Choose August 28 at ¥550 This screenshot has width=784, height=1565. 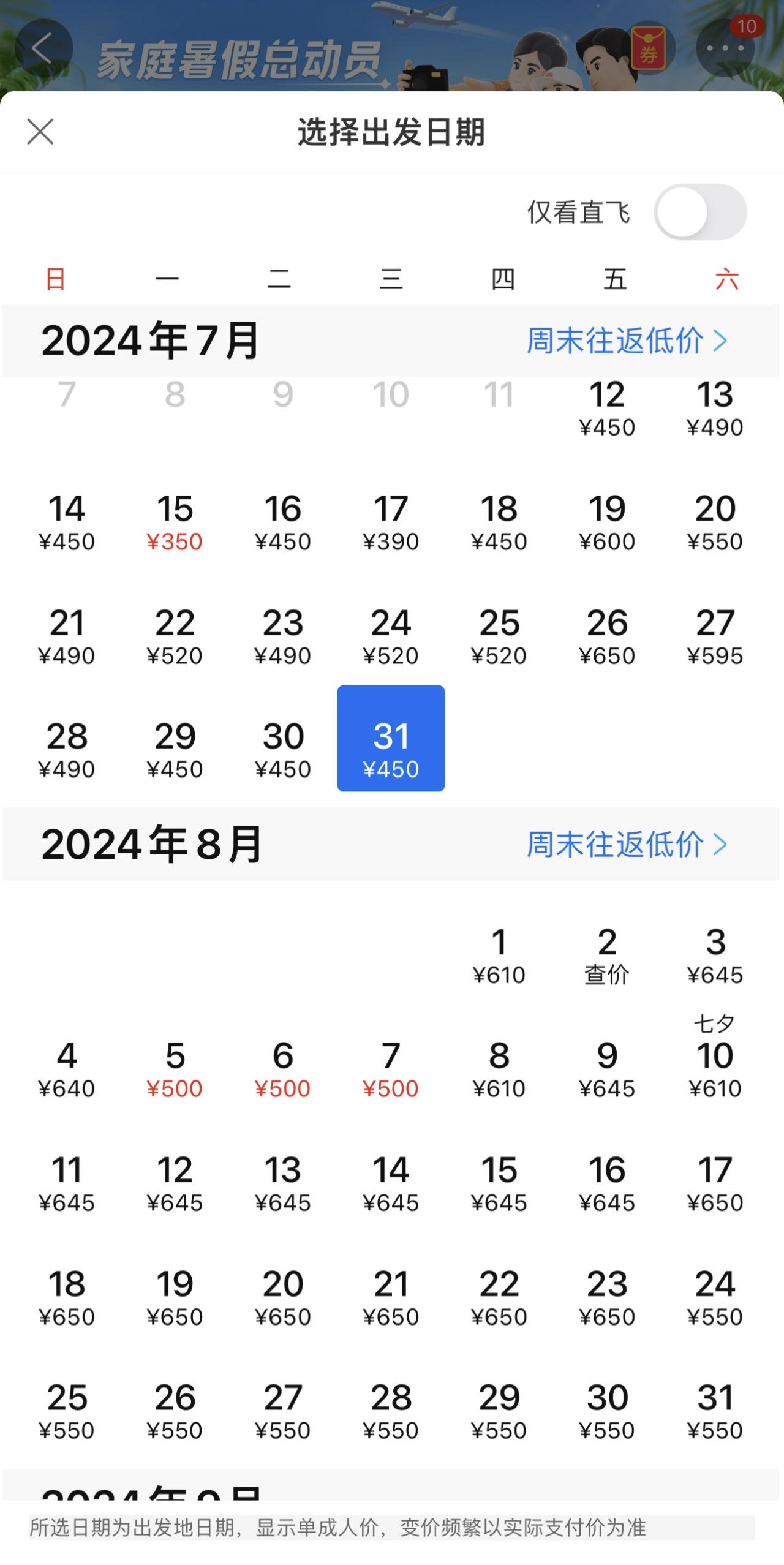coord(391,1412)
